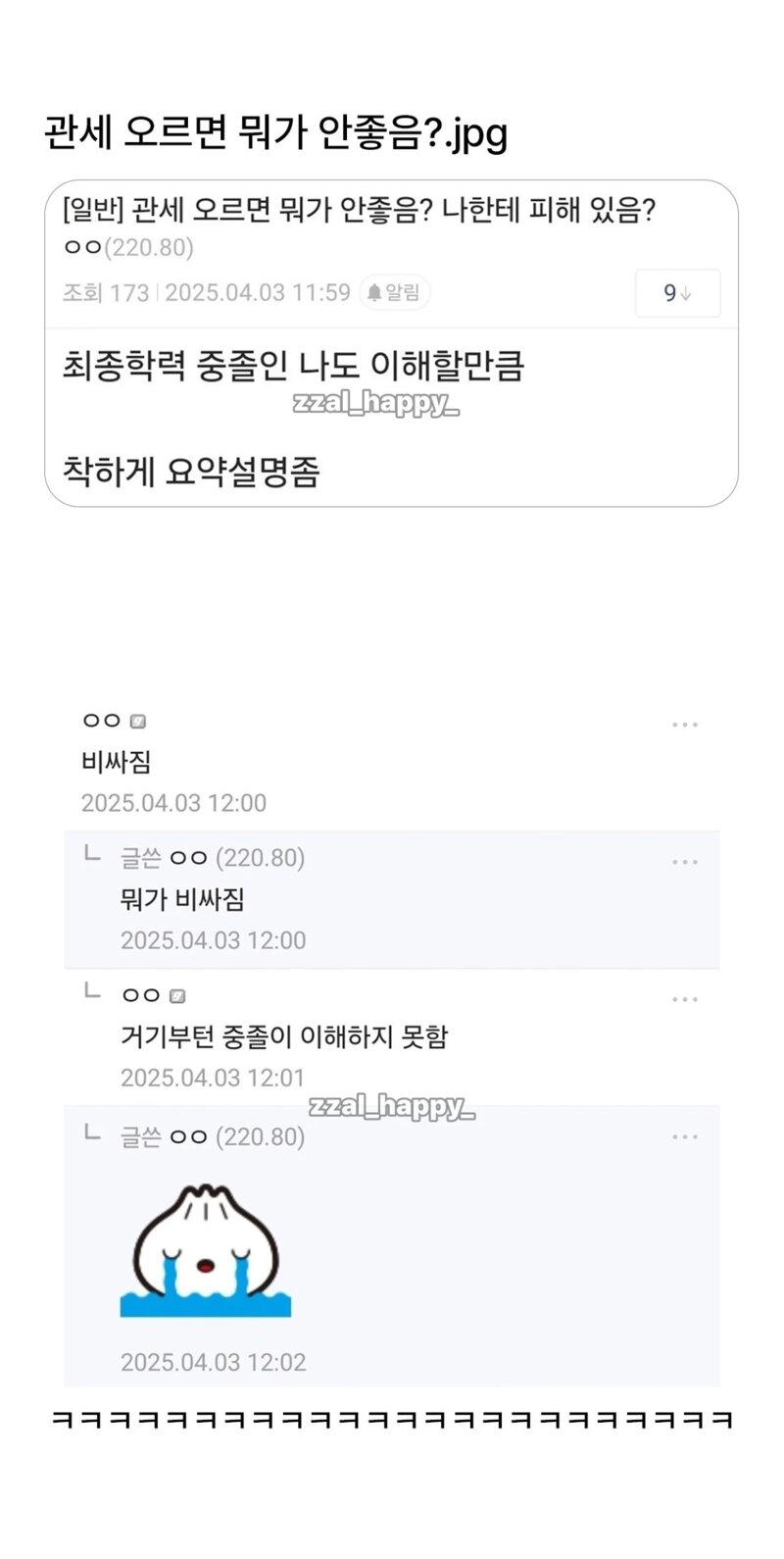Click the badge icon beside the third commenter
784x1559 pixels.
click(178, 995)
